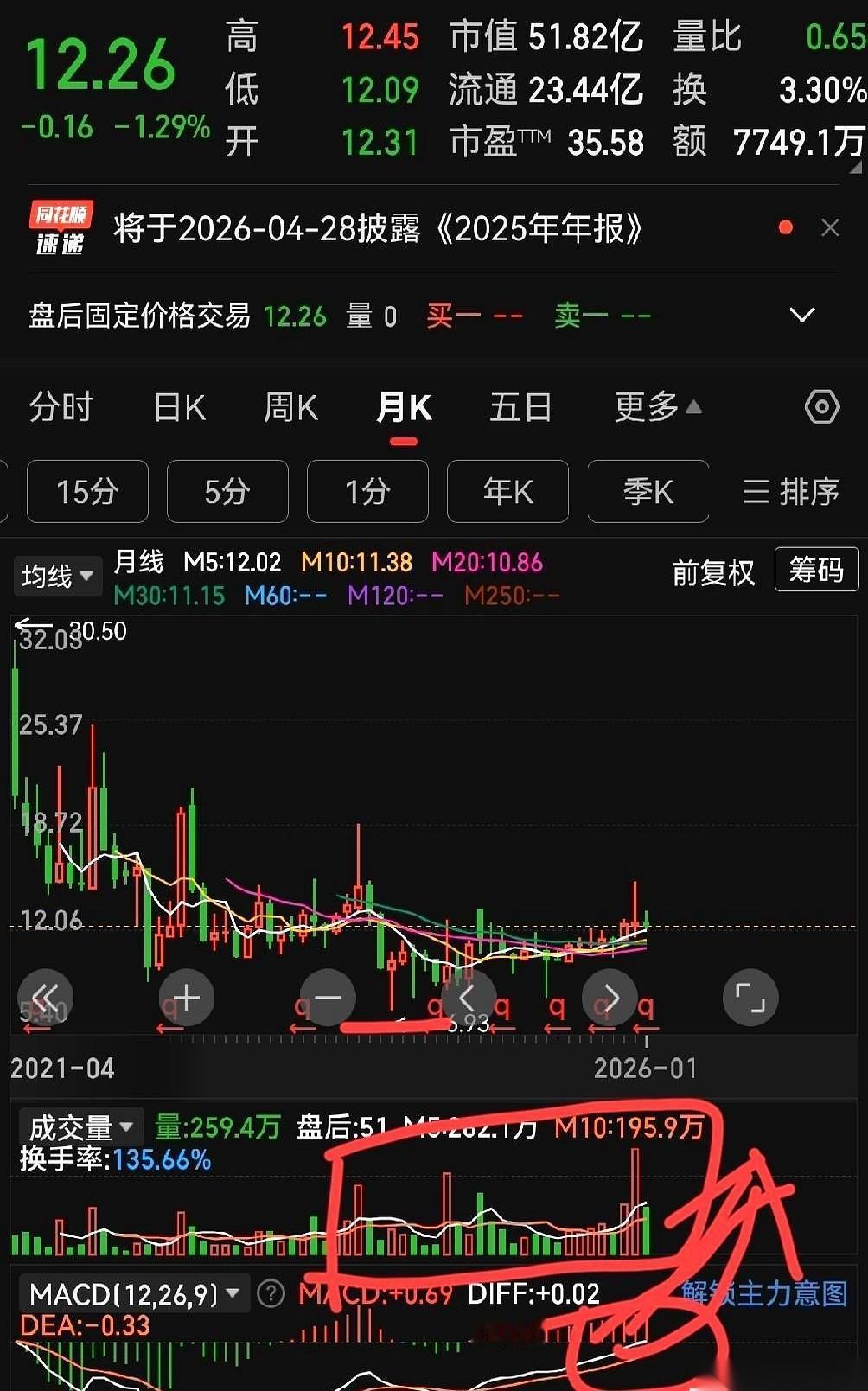Advance the chart with the right arrow icon
Screen dimensions: 868x1391
tap(610, 997)
